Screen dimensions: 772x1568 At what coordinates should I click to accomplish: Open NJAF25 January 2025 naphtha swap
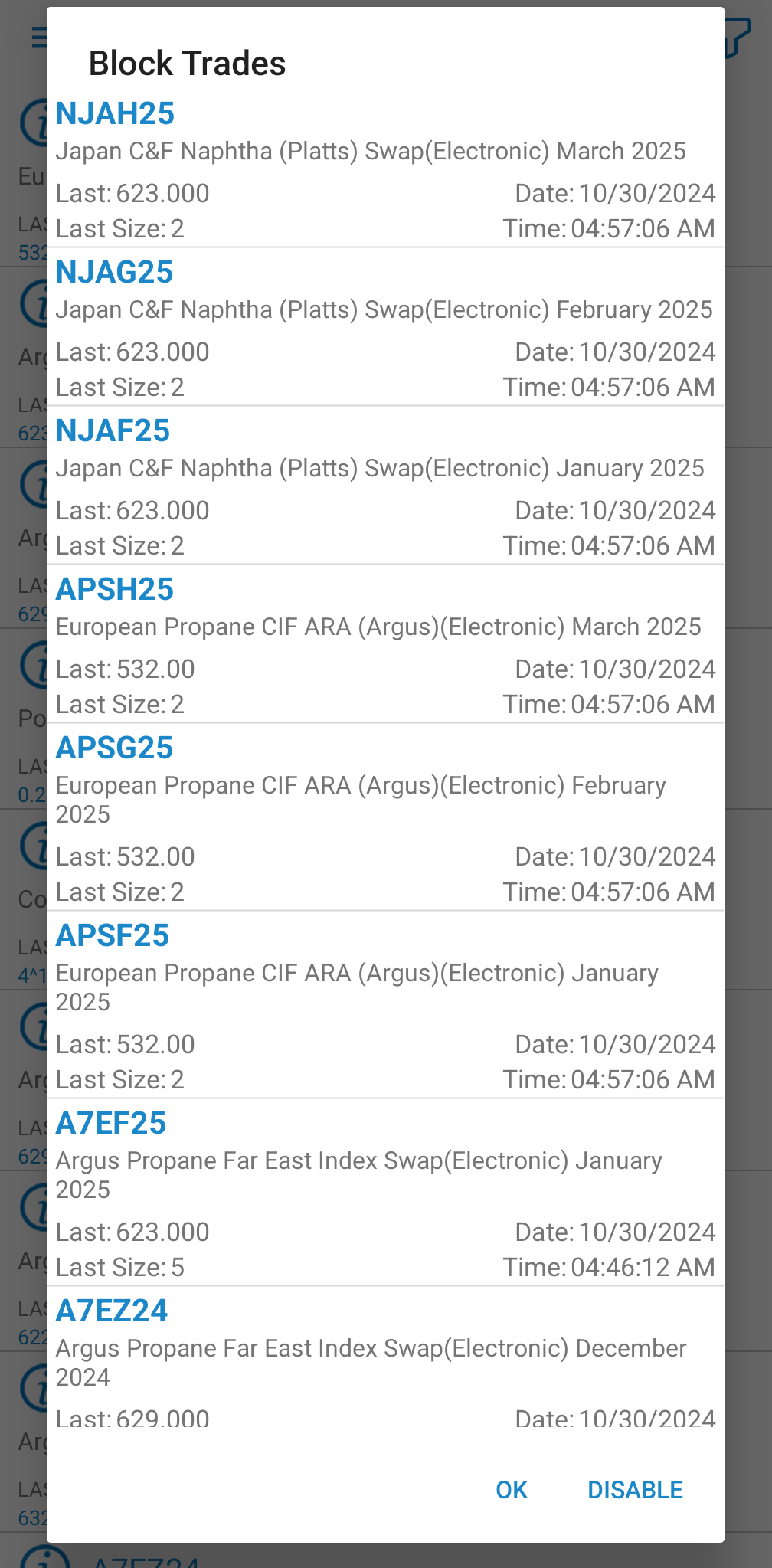tap(385, 486)
